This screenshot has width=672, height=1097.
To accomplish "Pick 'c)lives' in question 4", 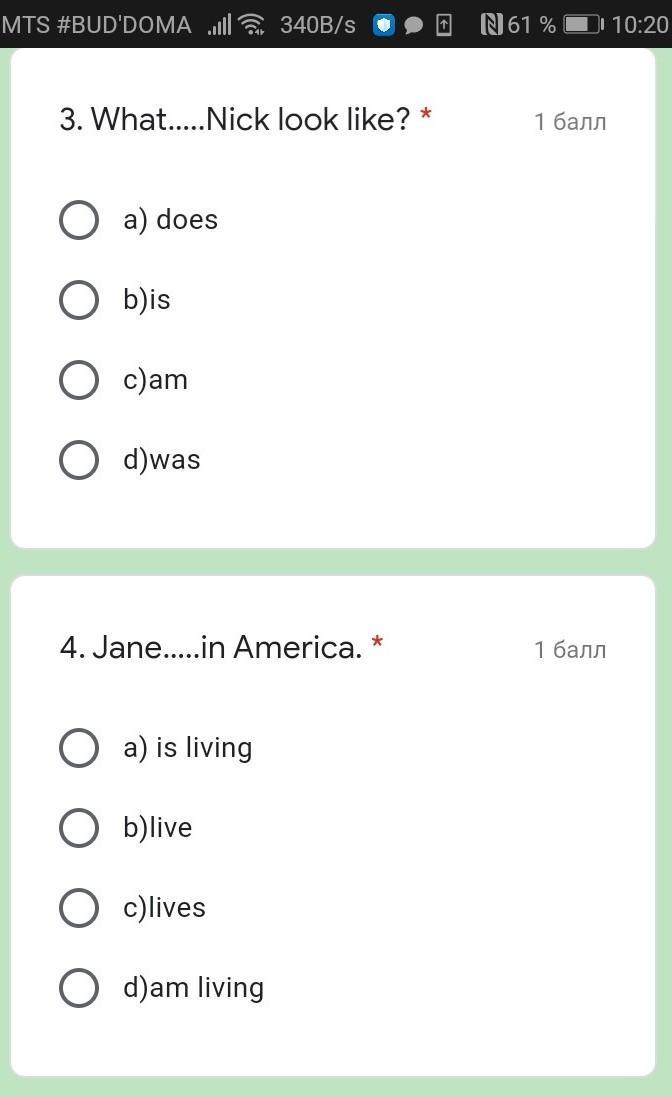I will (x=79, y=907).
